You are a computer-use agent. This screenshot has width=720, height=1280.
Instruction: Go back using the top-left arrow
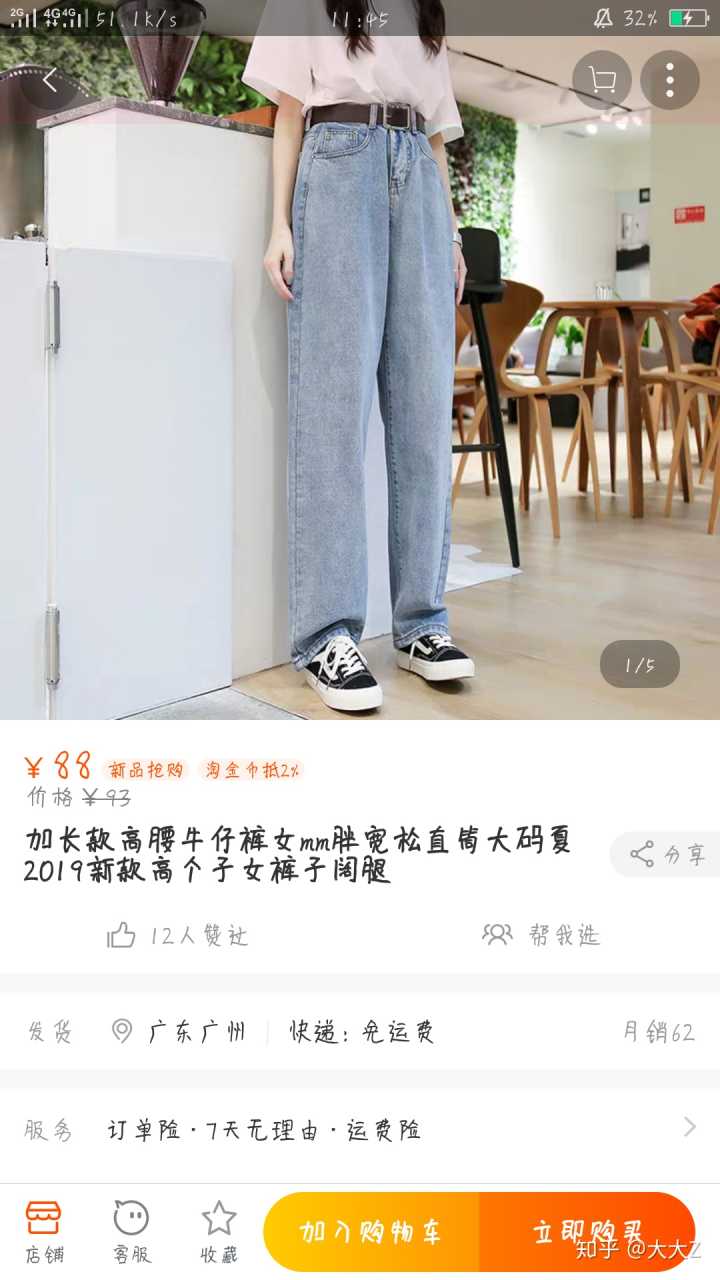(49, 80)
